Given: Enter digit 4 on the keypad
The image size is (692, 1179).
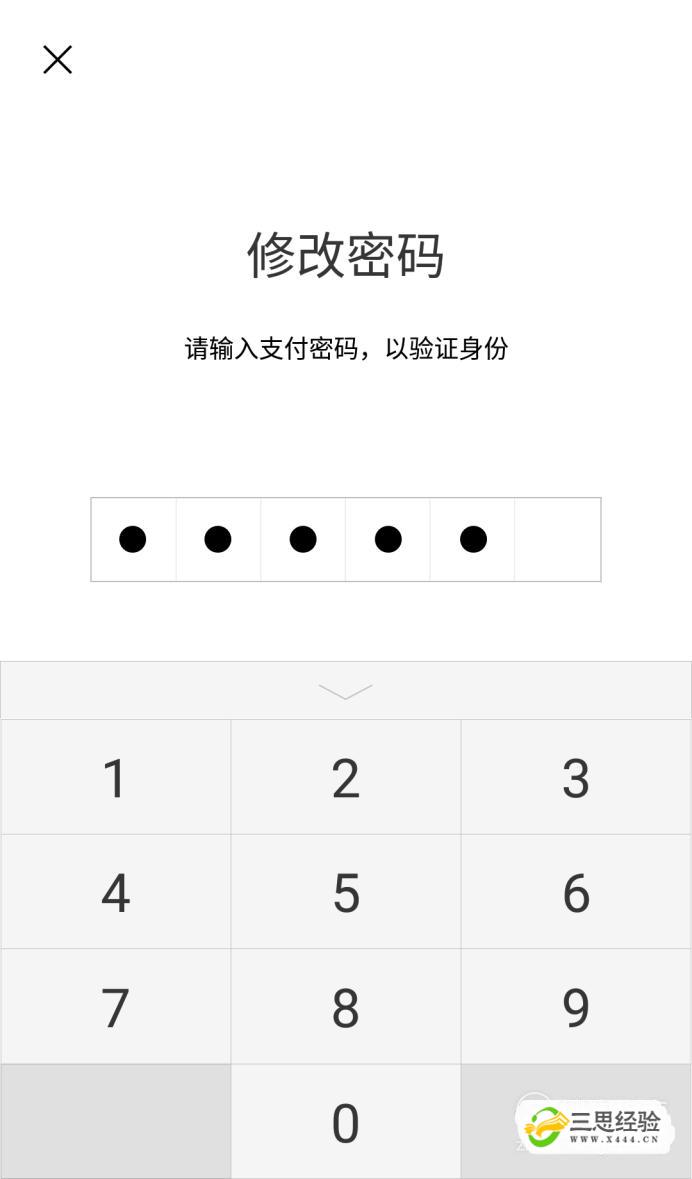Looking at the screenshot, I should pos(116,892).
